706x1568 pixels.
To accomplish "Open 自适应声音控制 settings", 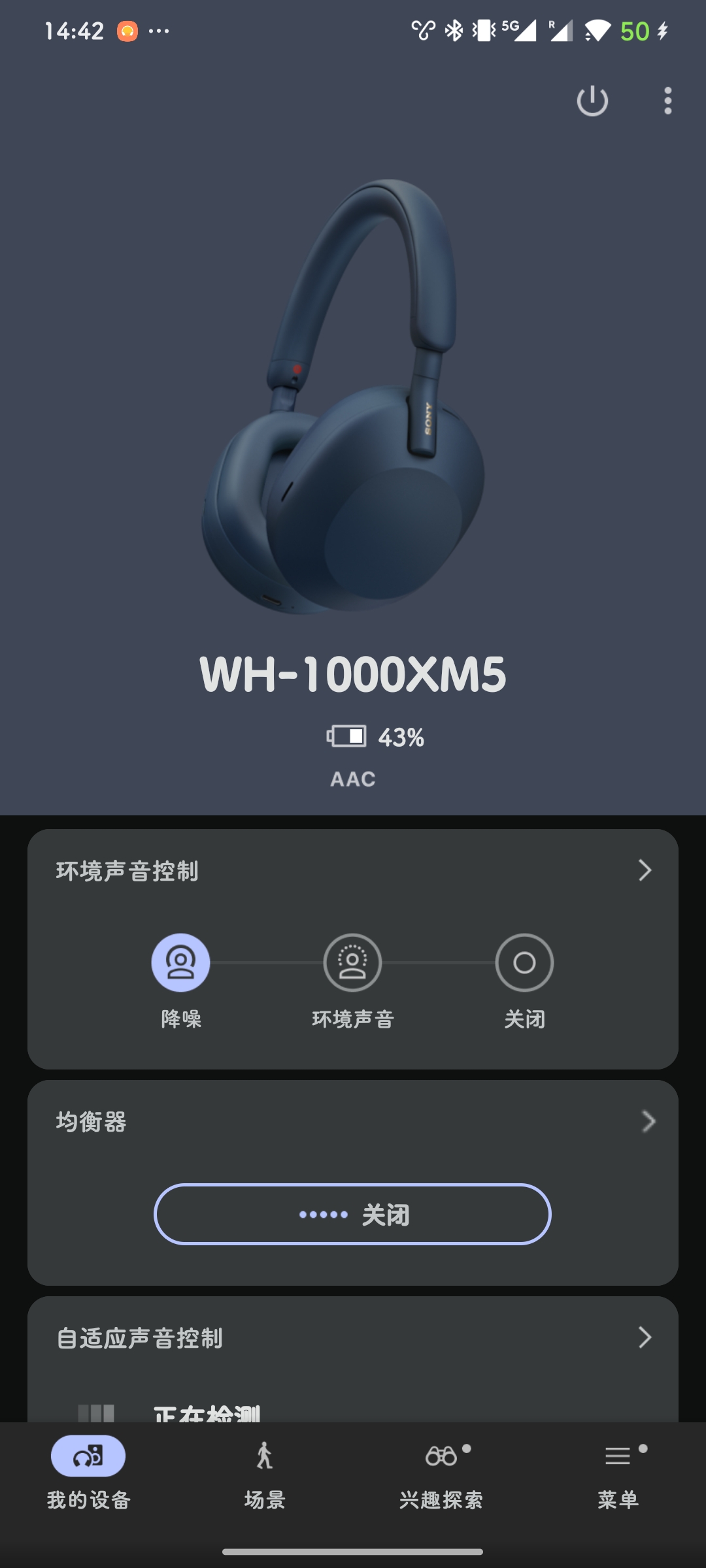I will (644, 1337).
